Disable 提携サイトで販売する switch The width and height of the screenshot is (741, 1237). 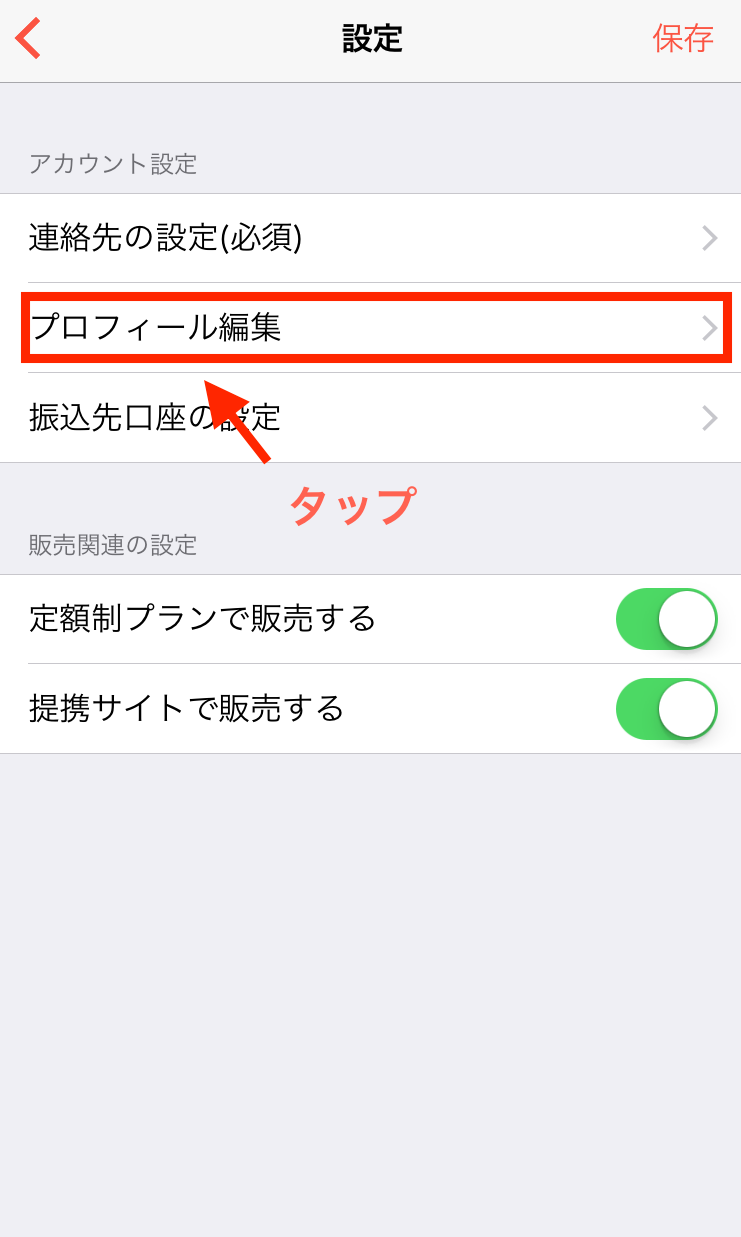(x=667, y=709)
